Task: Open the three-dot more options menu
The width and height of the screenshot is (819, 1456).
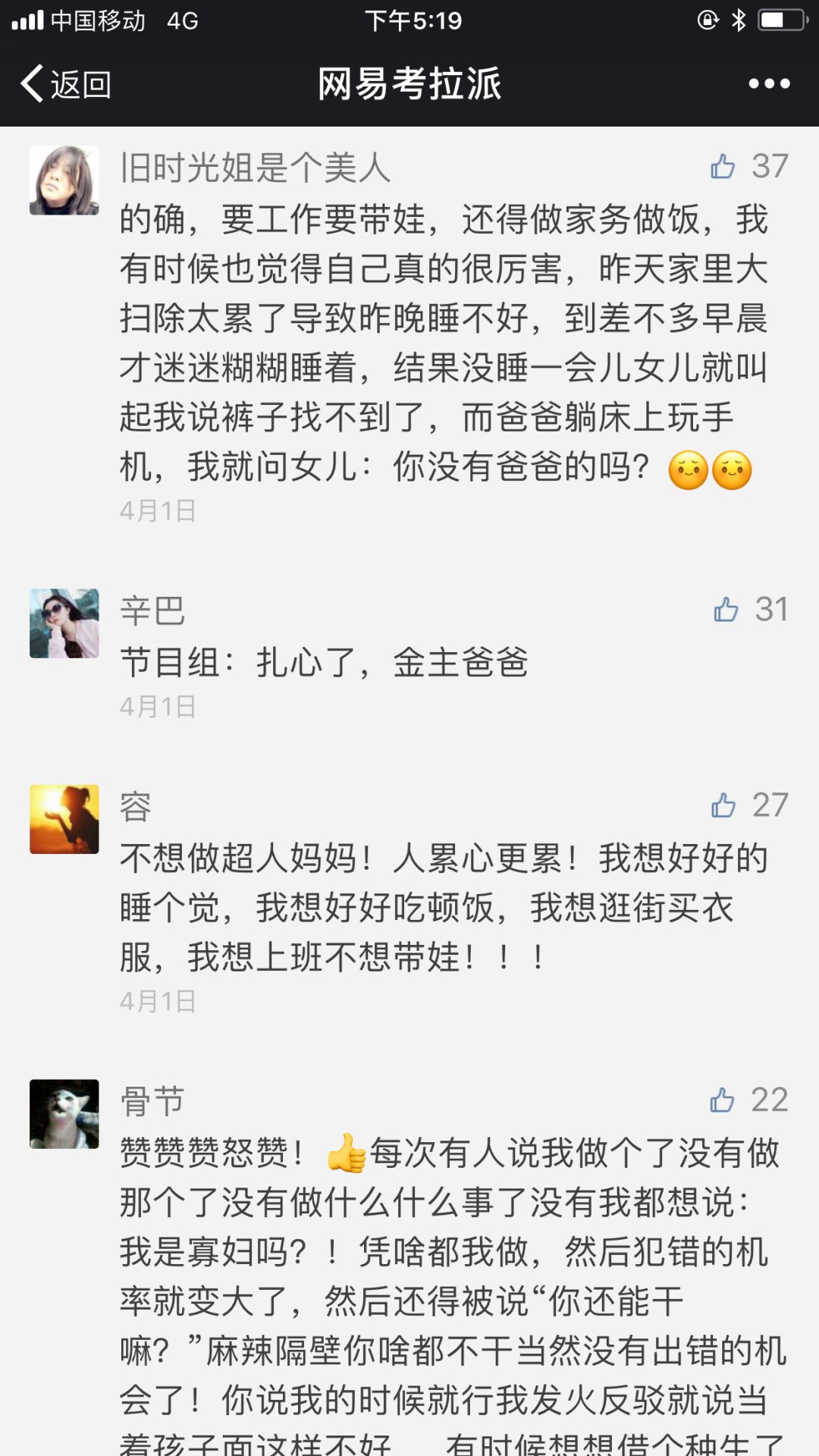Action: coord(769,83)
